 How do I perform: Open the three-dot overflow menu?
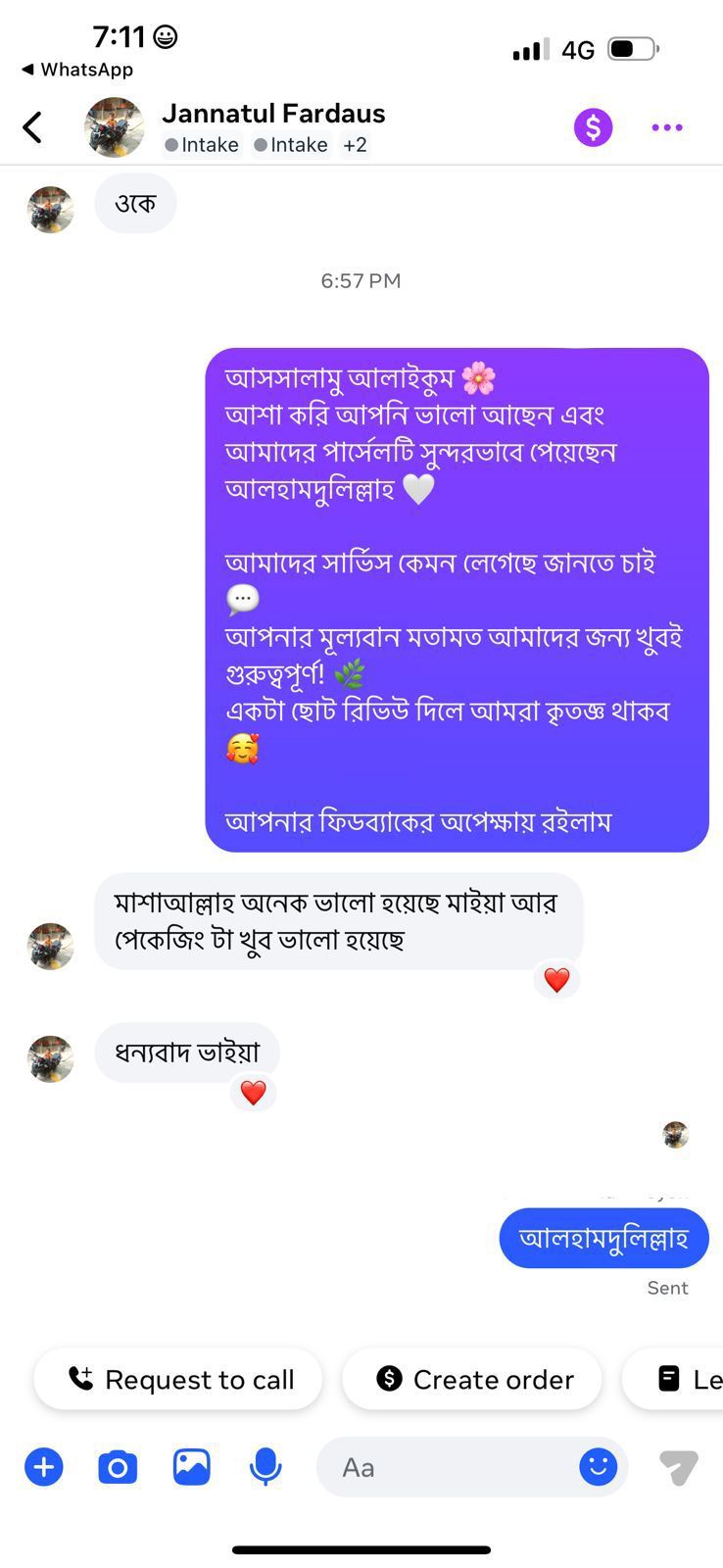[667, 127]
